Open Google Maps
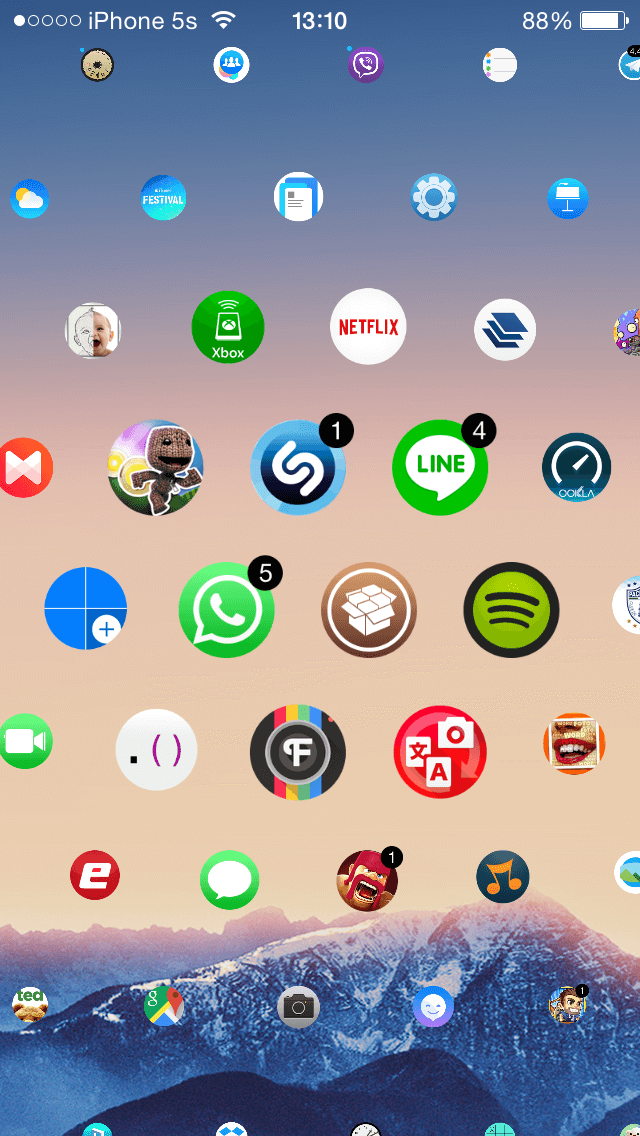Viewport: 640px width, 1136px height. pos(163,1005)
